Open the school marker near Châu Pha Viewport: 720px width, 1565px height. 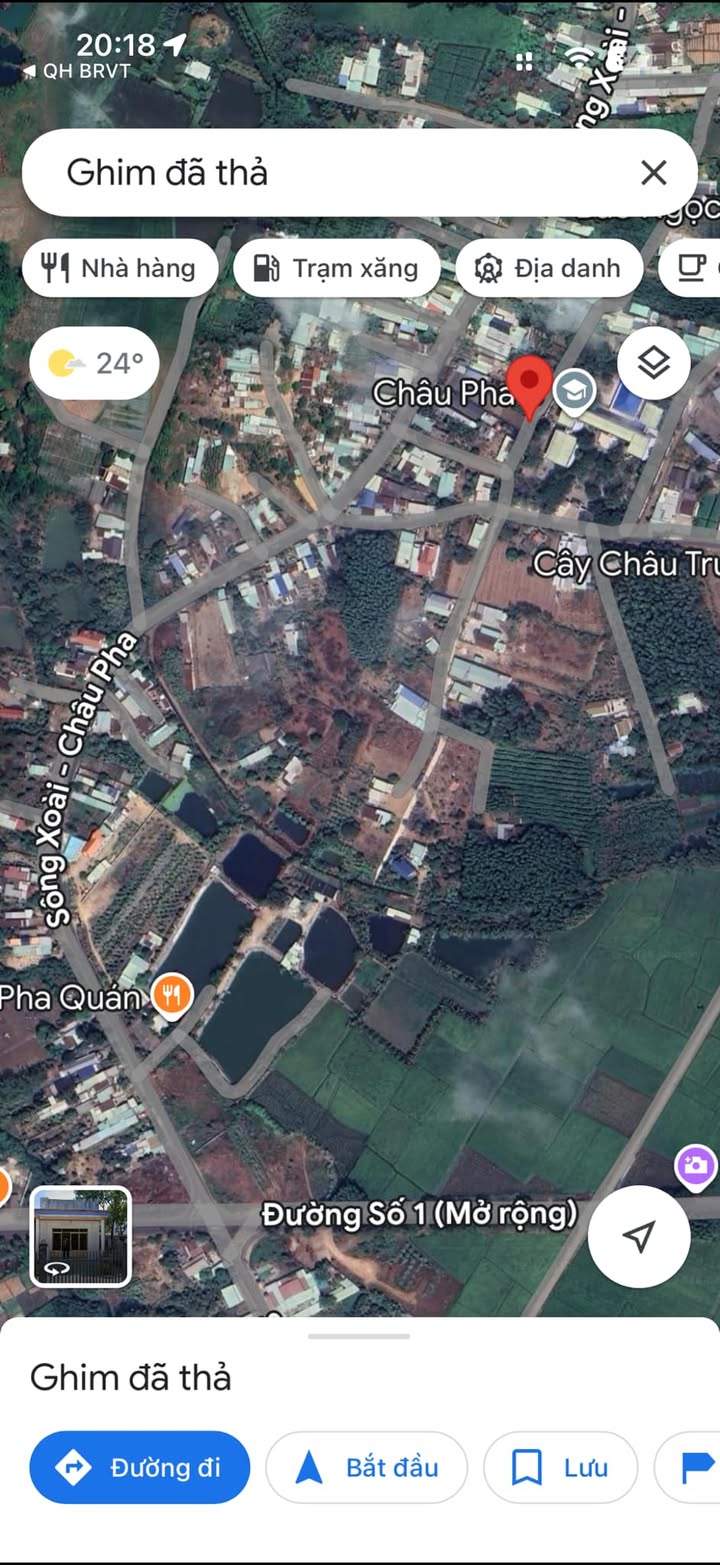click(x=575, y=392)
